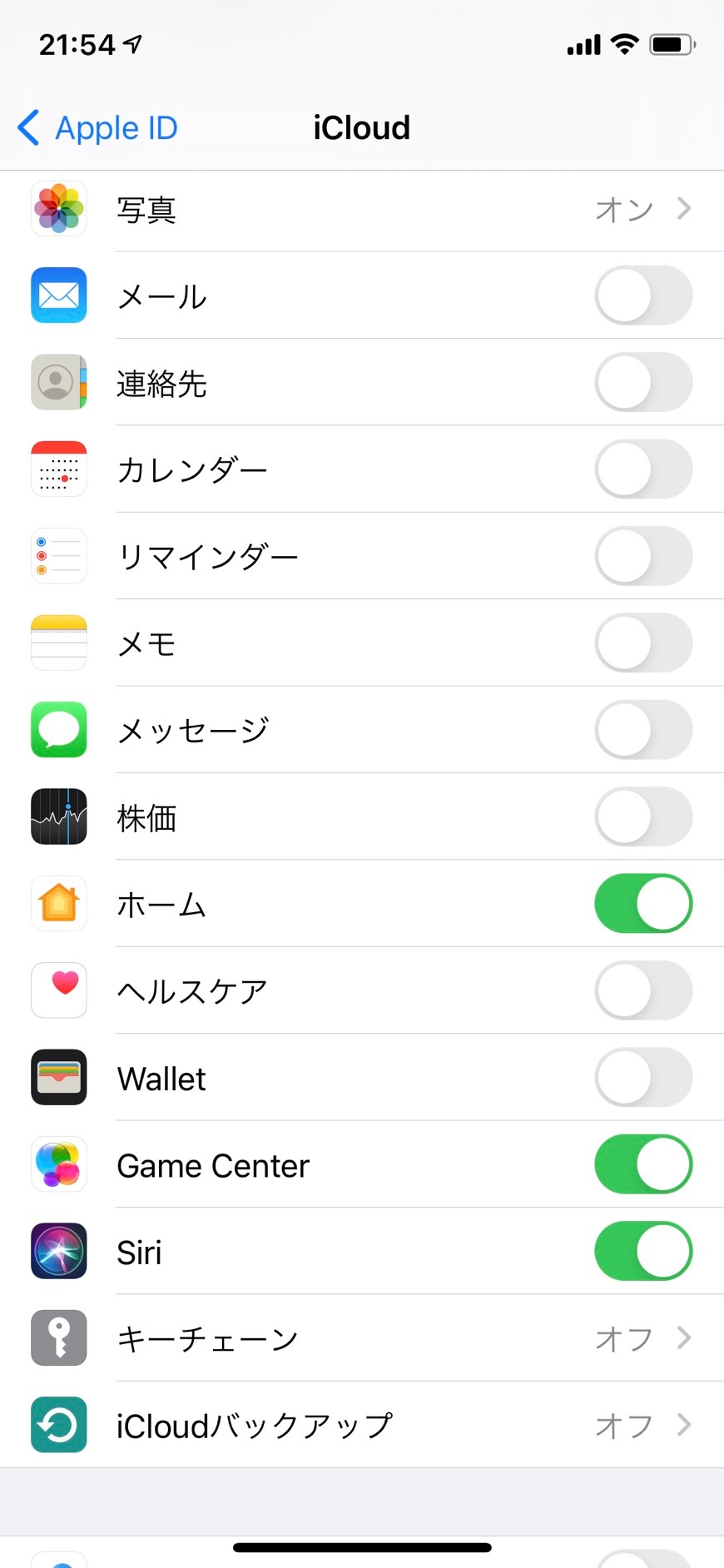The height and width of the screenshot is (1568, 724).
Task: Turn on ヘルスケア (Health) sync
Action: [x=642, y=990]
